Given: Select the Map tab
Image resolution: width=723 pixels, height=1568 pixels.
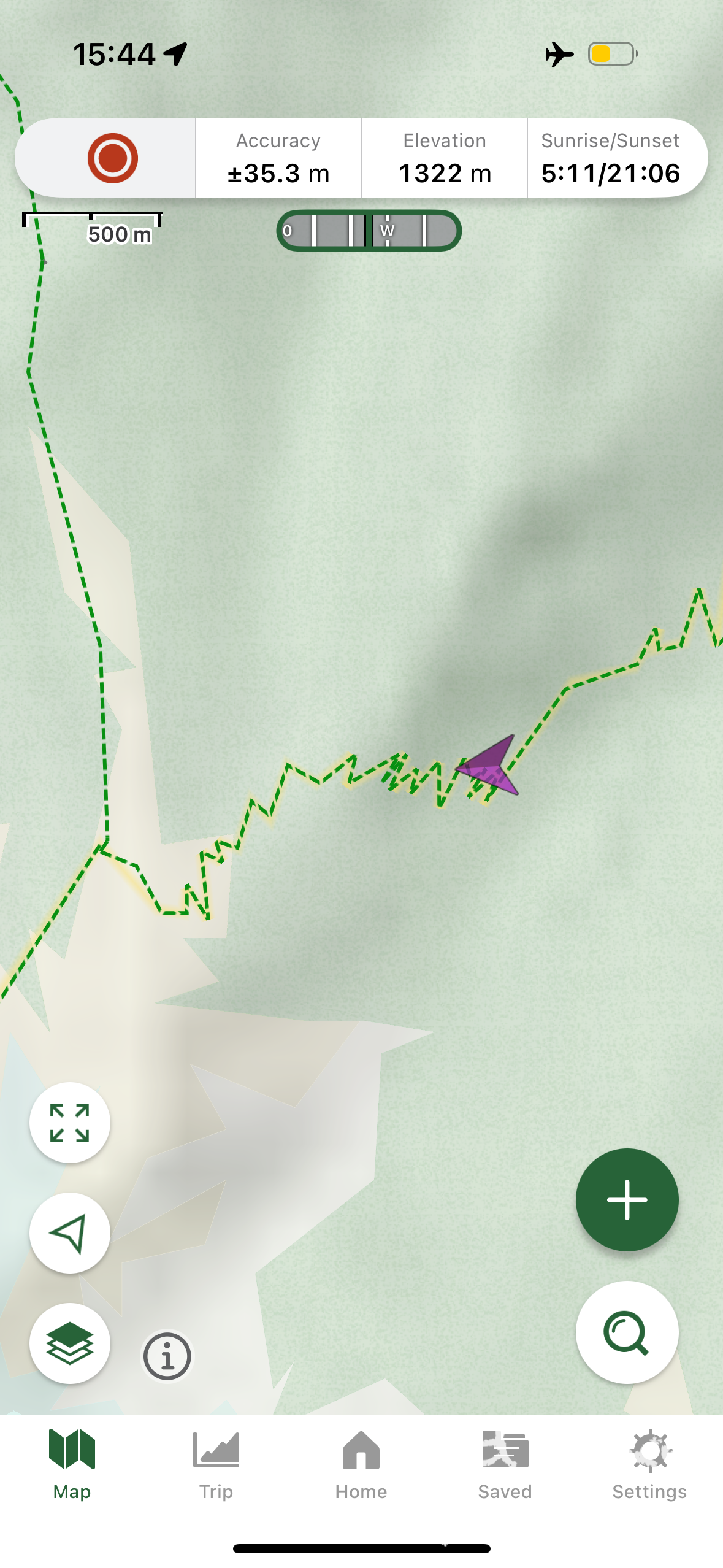Looking at the screenshot, I should point(72,1465).
